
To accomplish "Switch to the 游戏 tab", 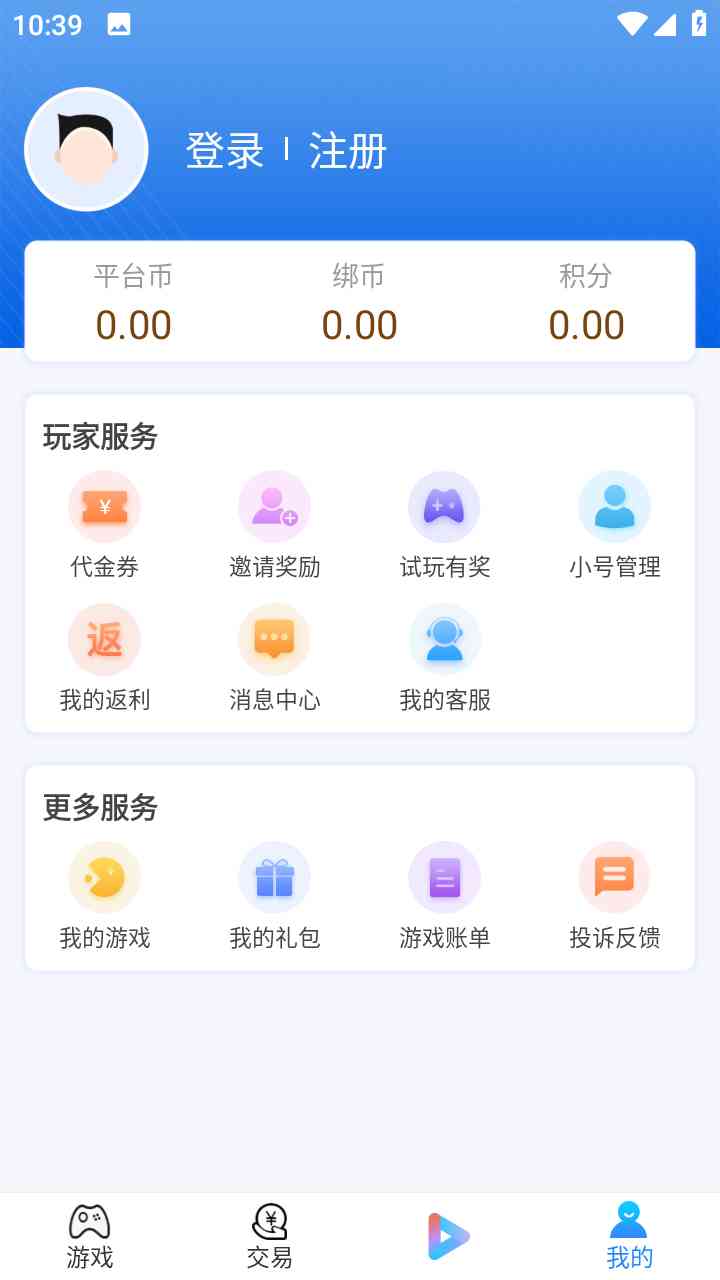I will tap(90, 1236).
